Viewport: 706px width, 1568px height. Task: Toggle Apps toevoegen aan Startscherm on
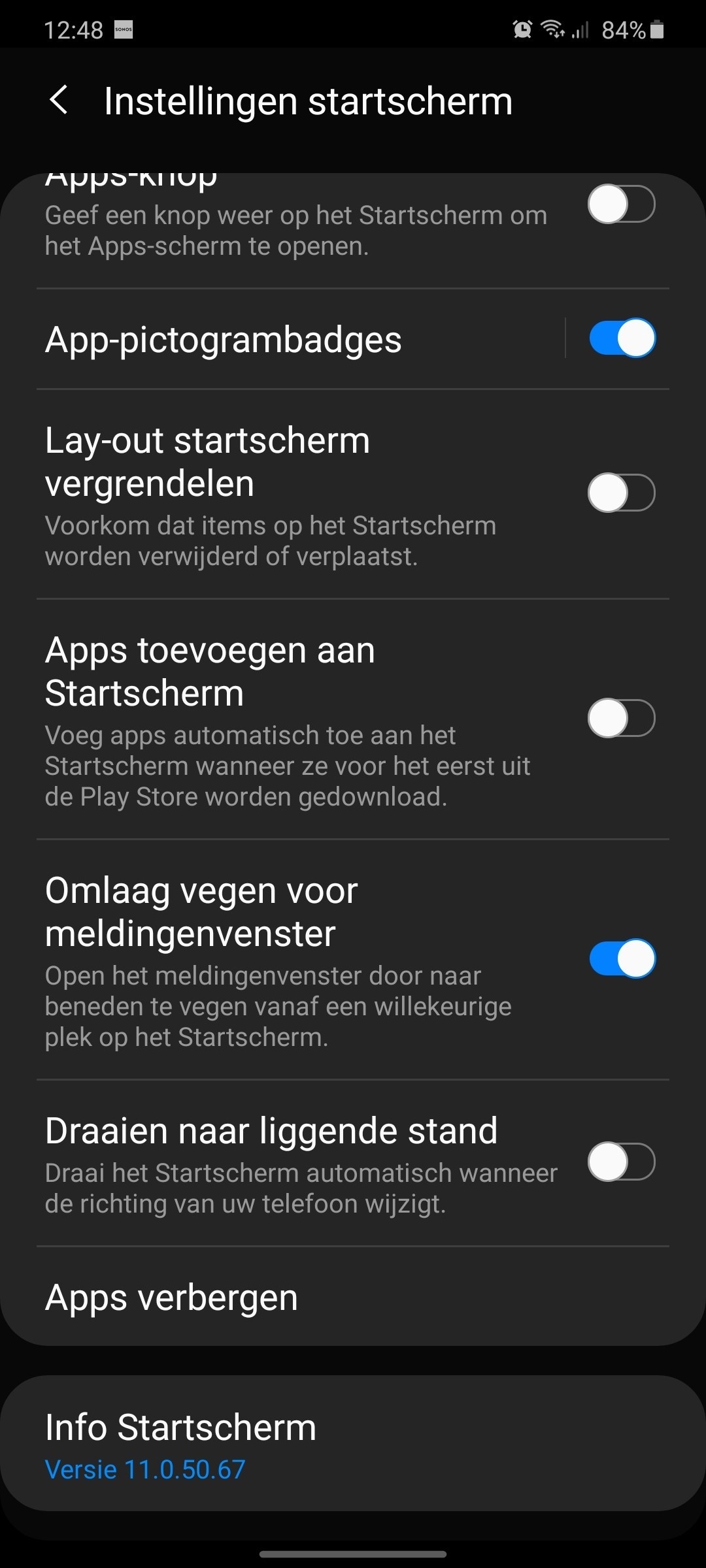pos(621,719)
